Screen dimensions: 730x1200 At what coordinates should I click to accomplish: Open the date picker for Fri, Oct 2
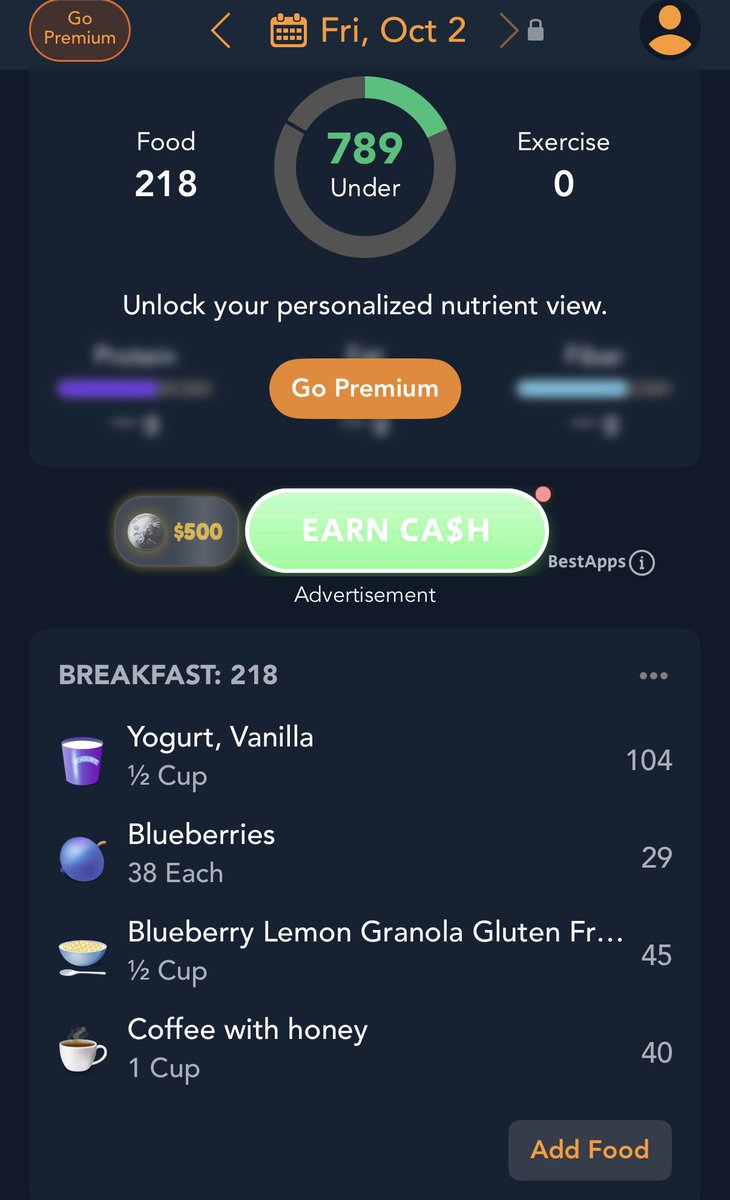point(368,30)
